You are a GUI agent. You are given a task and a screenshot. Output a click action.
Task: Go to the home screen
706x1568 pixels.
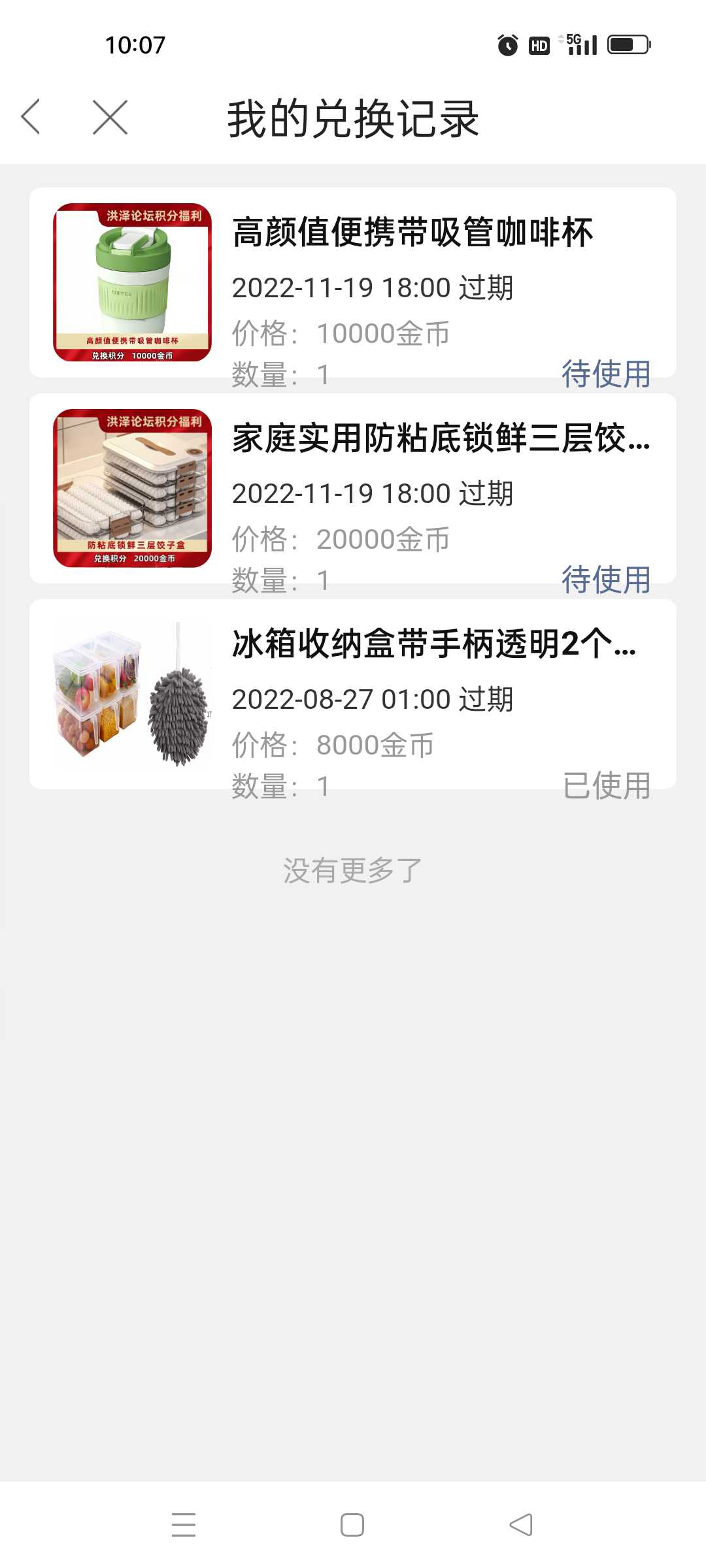click(x=352, y=1525)
